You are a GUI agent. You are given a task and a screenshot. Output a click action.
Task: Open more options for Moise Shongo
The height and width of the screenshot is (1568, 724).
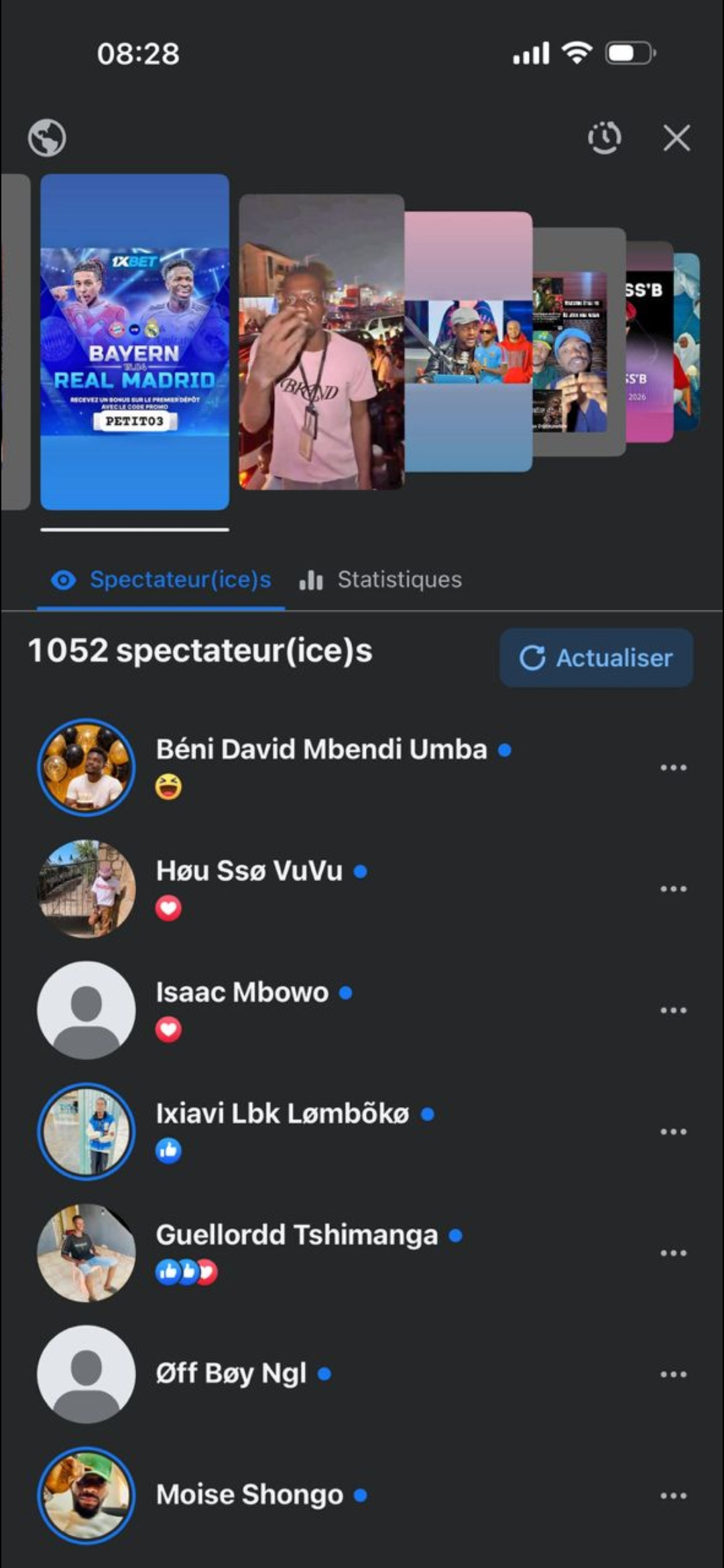(x=673, y=1495)
